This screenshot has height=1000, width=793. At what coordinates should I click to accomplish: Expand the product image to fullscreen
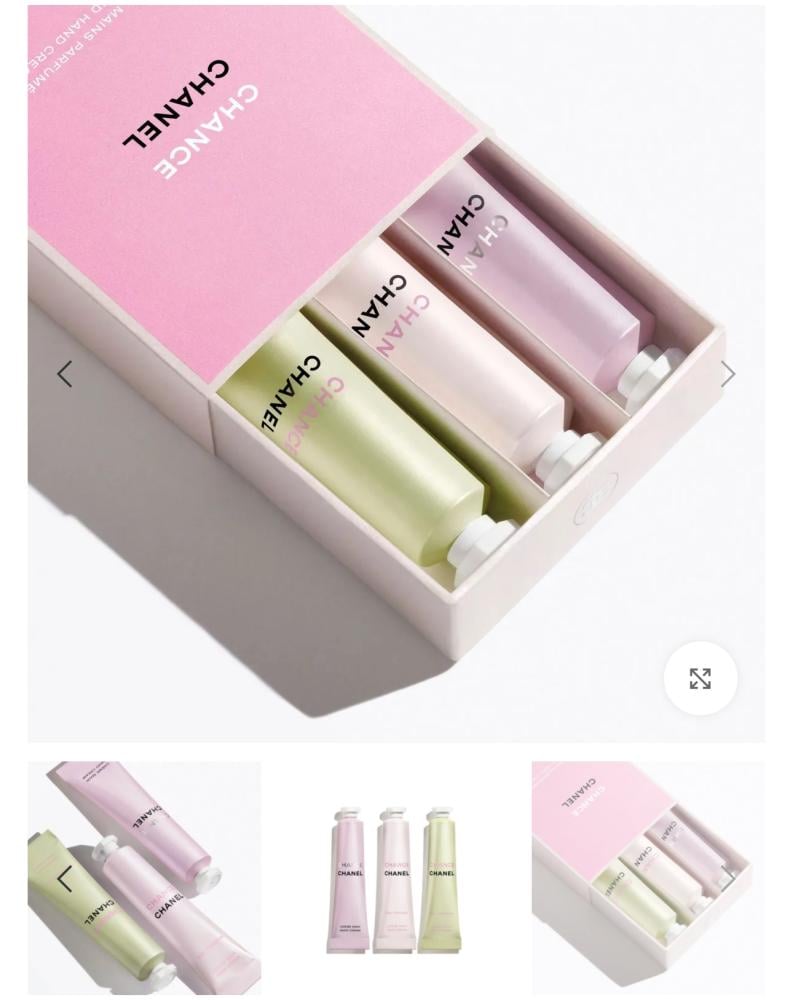pyautogui.click(x=700, y=679)
